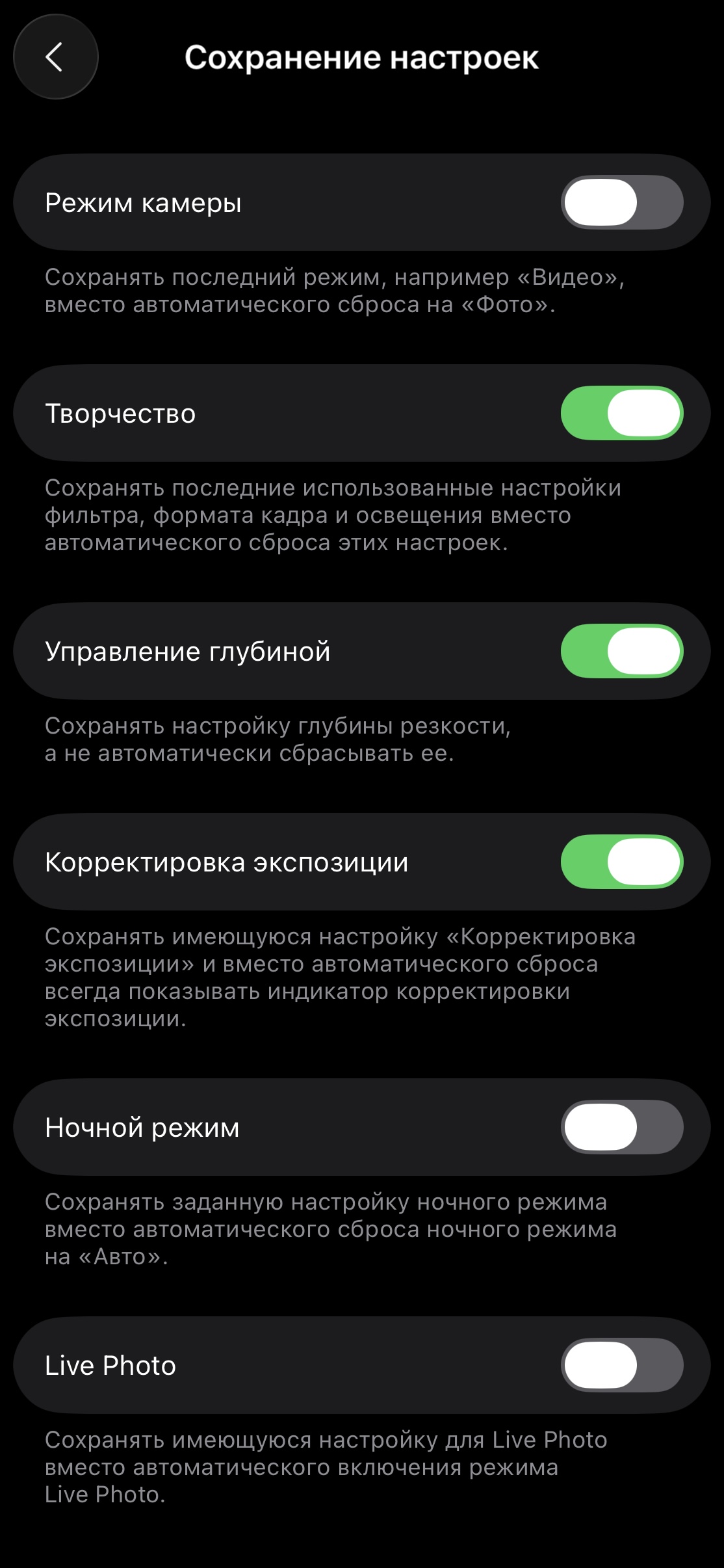Viewport: 724px width, 1568px height.
Task: Enable the Режим камеры switch
Action: tap(621, 202)
